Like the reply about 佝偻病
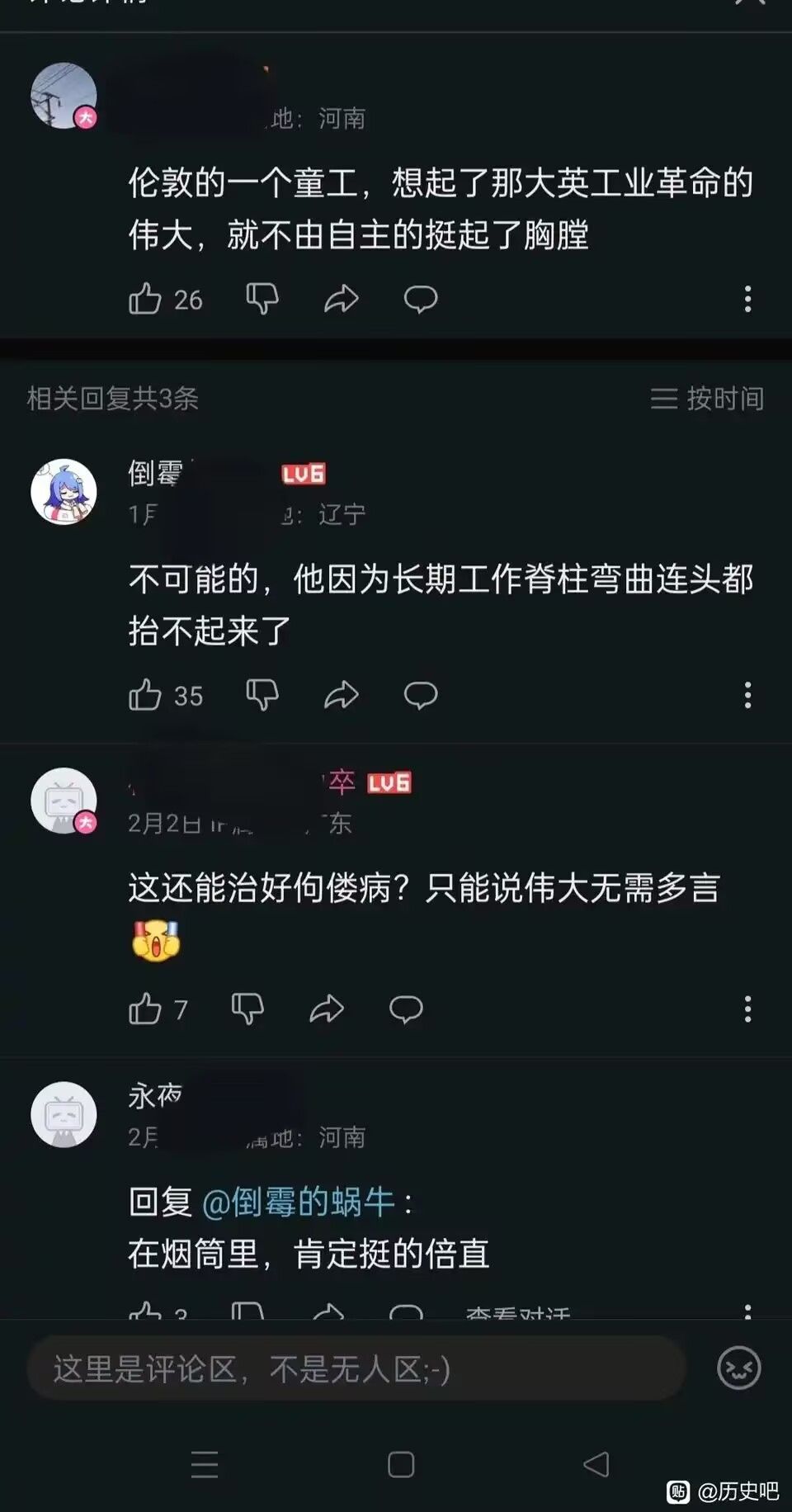Screen dimensions: 792x1512 click(145, 1009)
